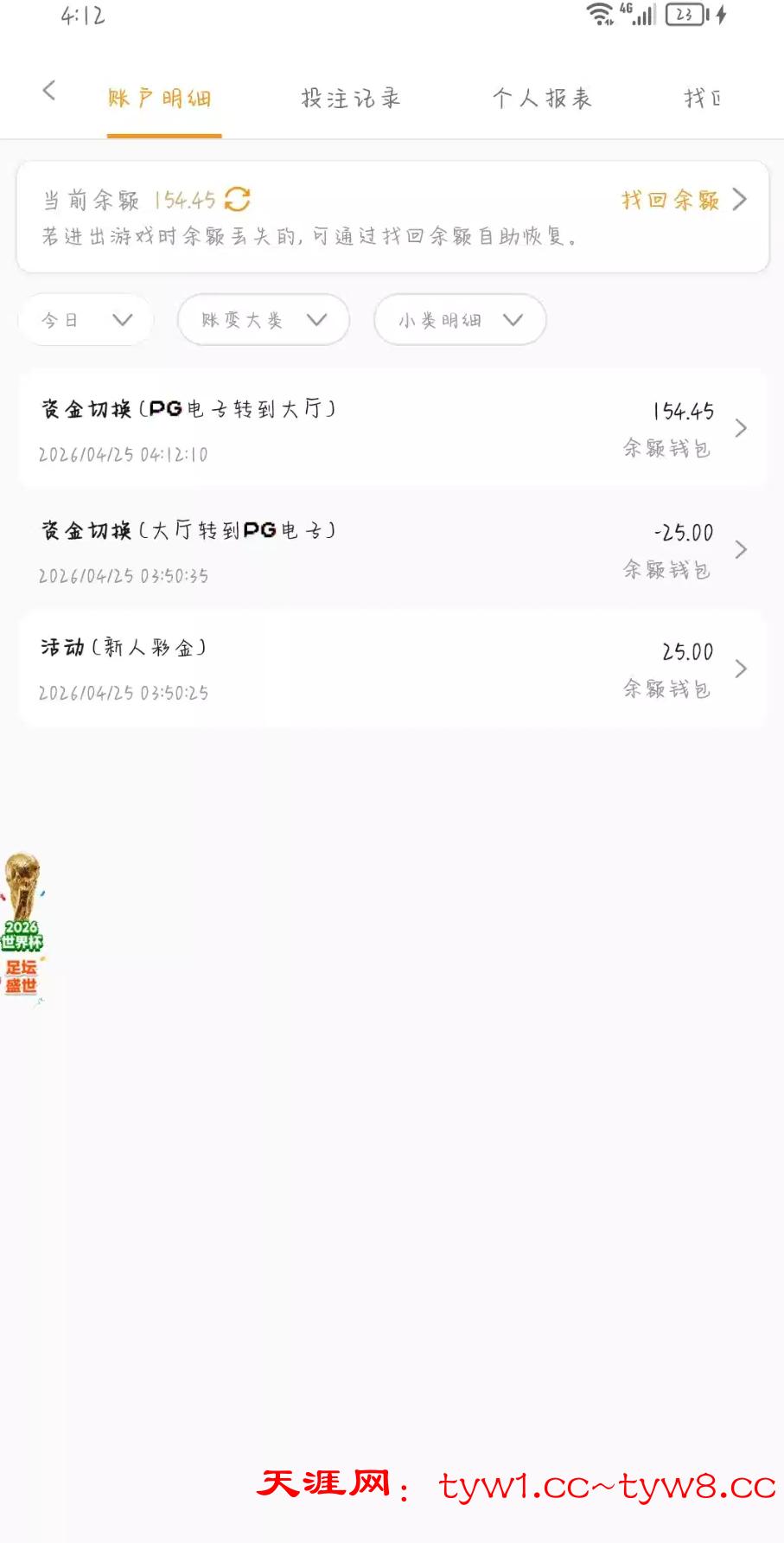784x1543 pixels.
Task: Open the PG电子转到大厅 transaction record
Action: [x=392, y=429]
